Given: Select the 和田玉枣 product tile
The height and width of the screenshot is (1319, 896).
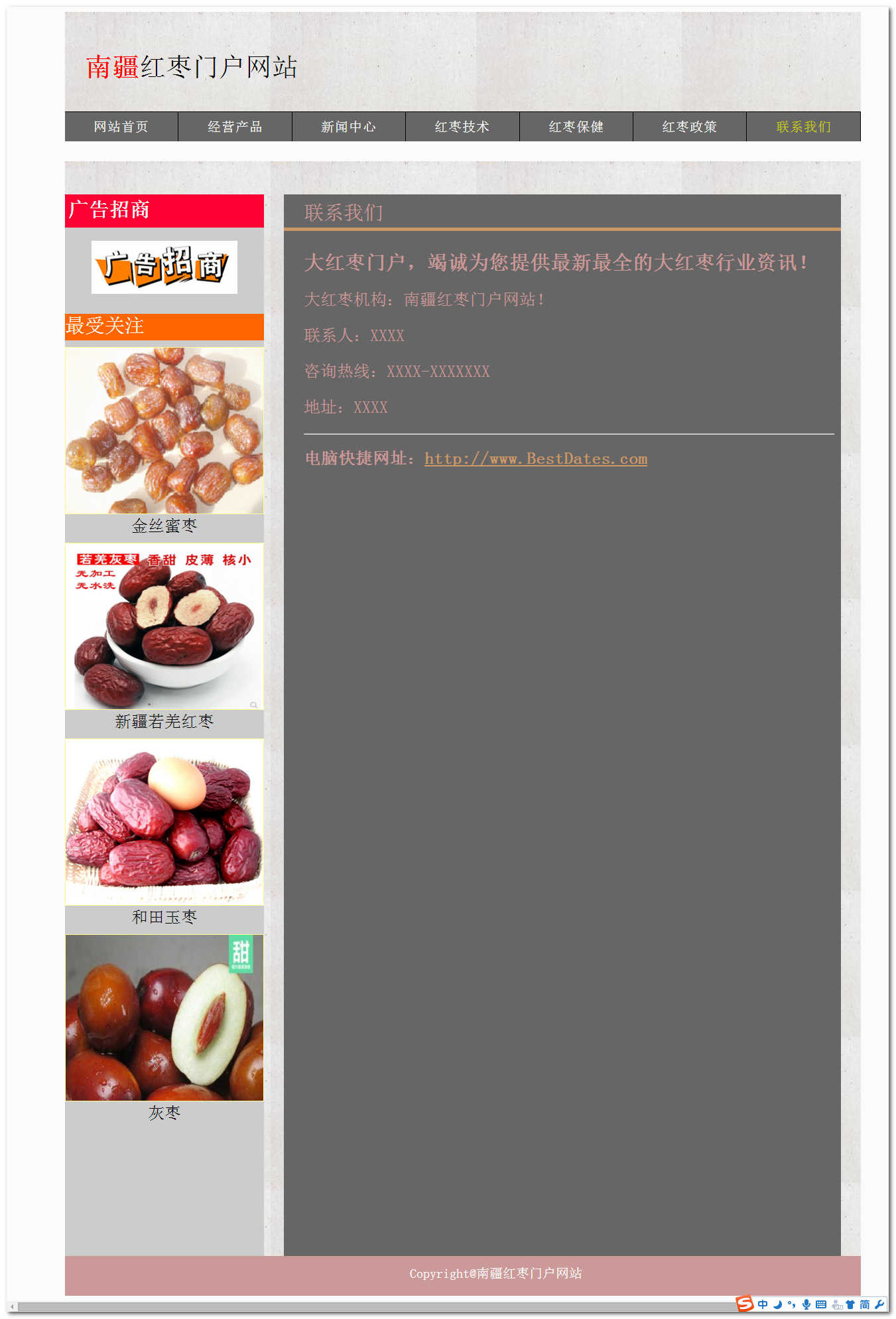Looking at the screenshot, I should tap(164, 822).
